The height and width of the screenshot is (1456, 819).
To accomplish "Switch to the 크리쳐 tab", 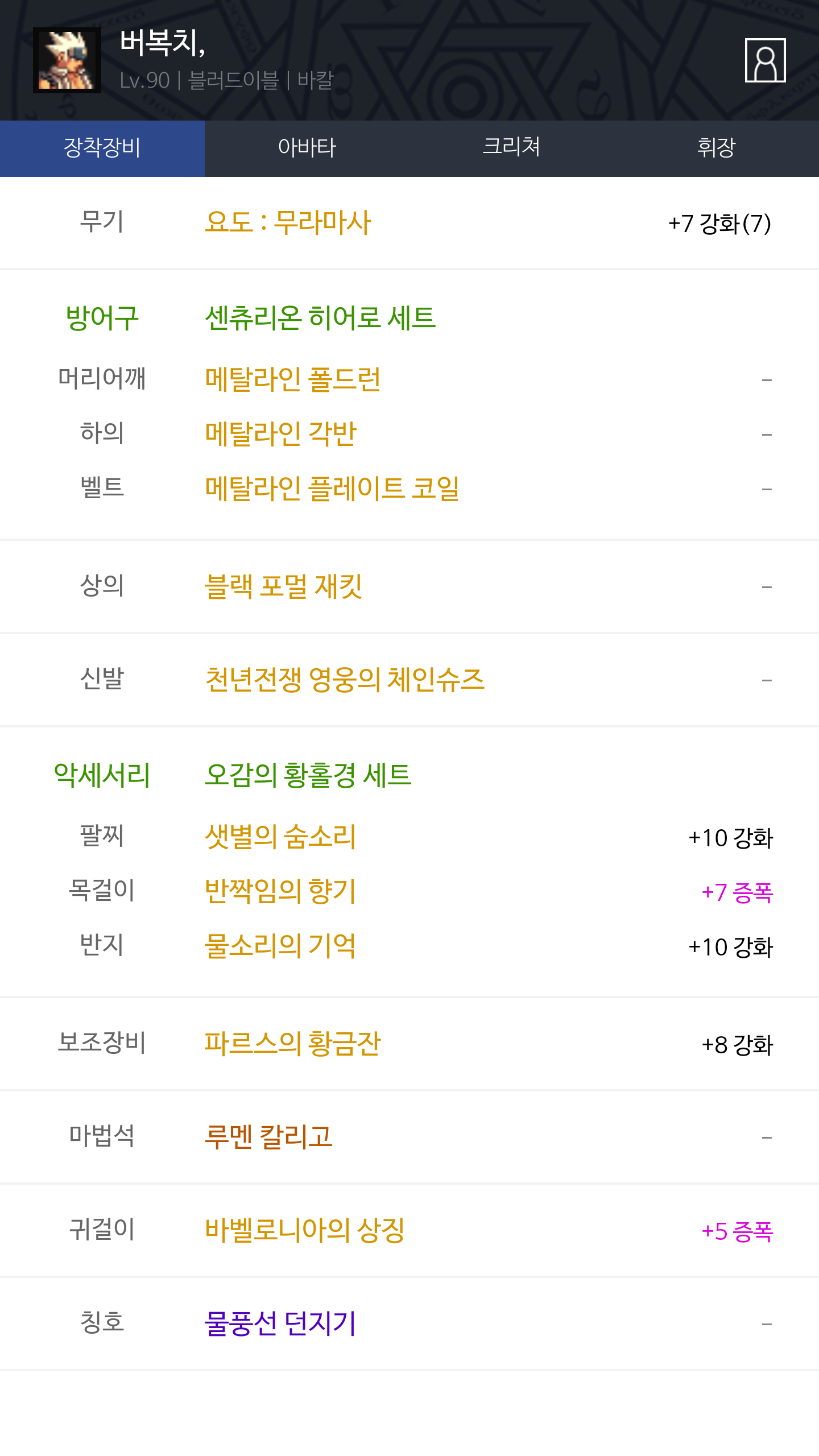I will 512,148.
